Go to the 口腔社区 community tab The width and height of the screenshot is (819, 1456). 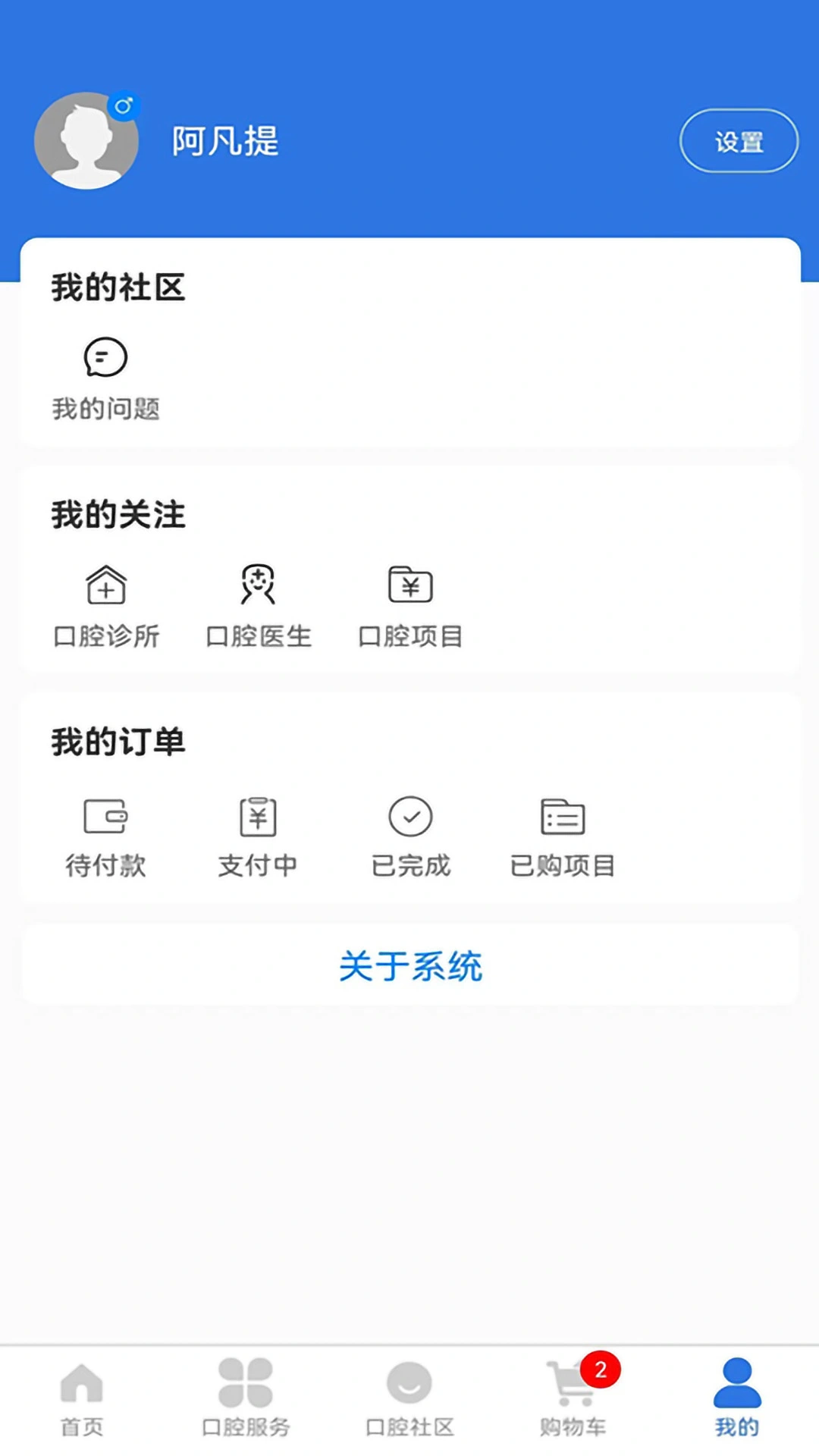click(x=409, y=1399)
